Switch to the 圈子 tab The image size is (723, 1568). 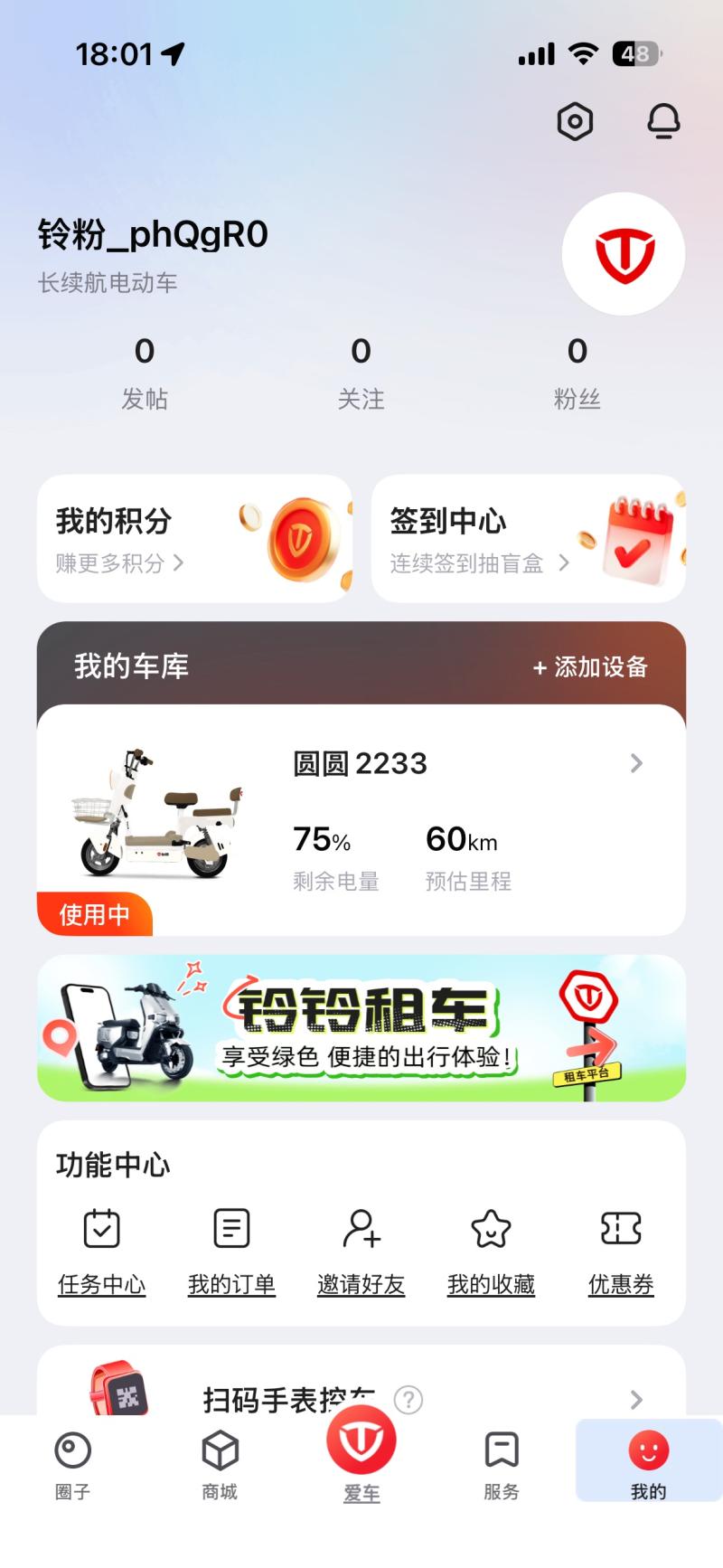(72, 1466)
